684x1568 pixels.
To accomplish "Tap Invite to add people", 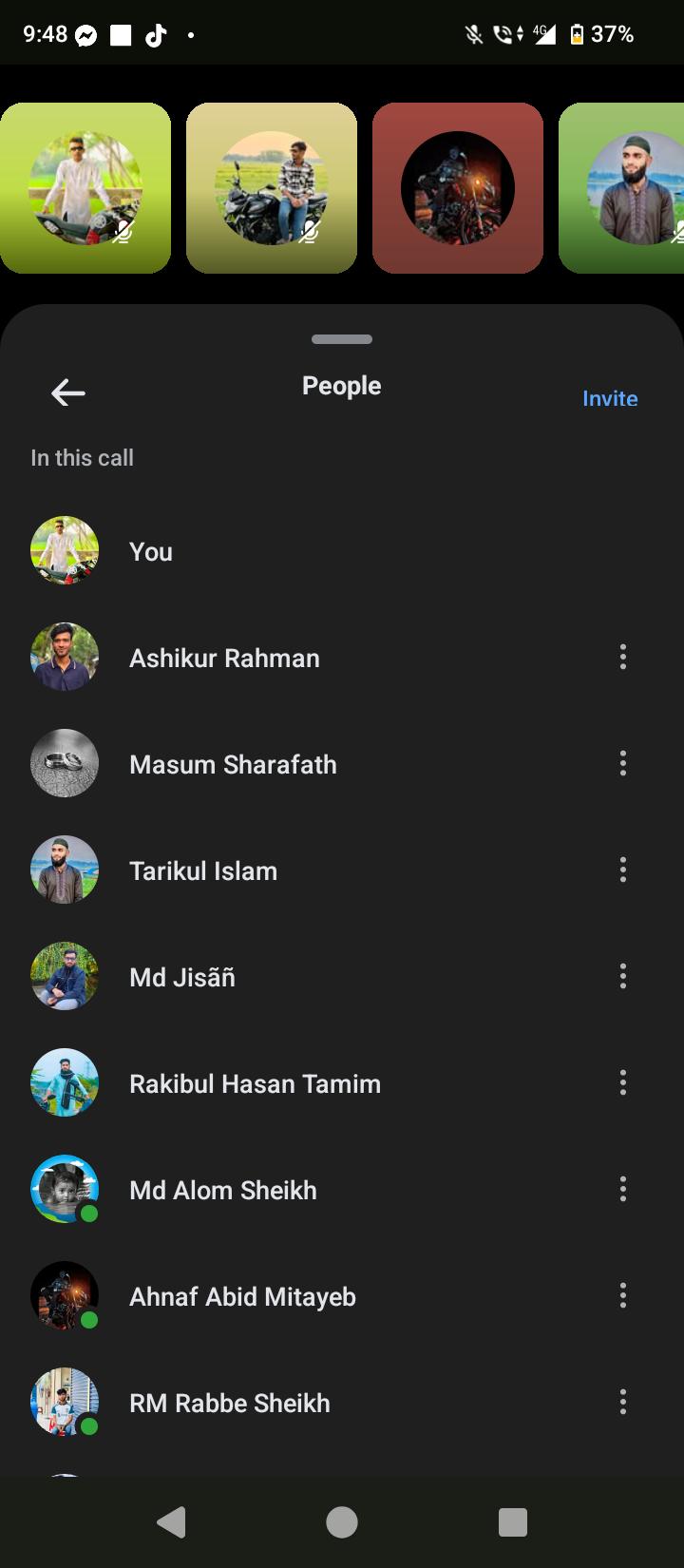I will (x=610, y=398).
